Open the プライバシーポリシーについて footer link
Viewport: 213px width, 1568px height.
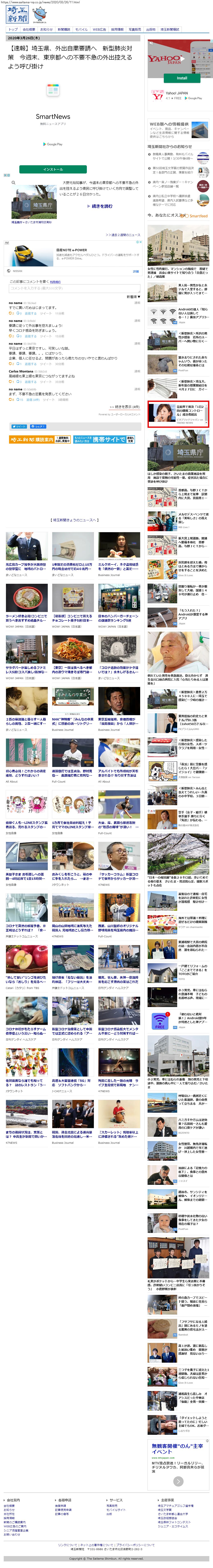click(x=135, y=1545)
